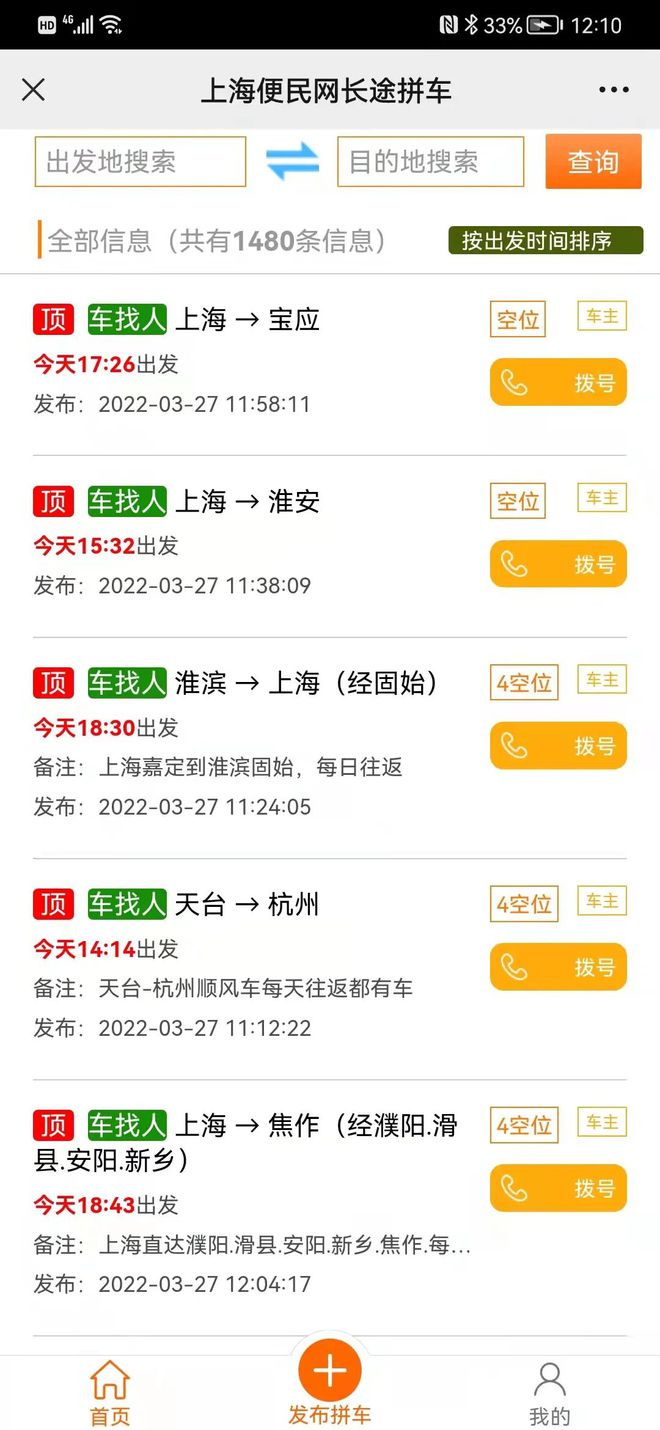Call the 上海 → 焦作 driver via 拨号
660x1430 pixels.
(558, 1188)
